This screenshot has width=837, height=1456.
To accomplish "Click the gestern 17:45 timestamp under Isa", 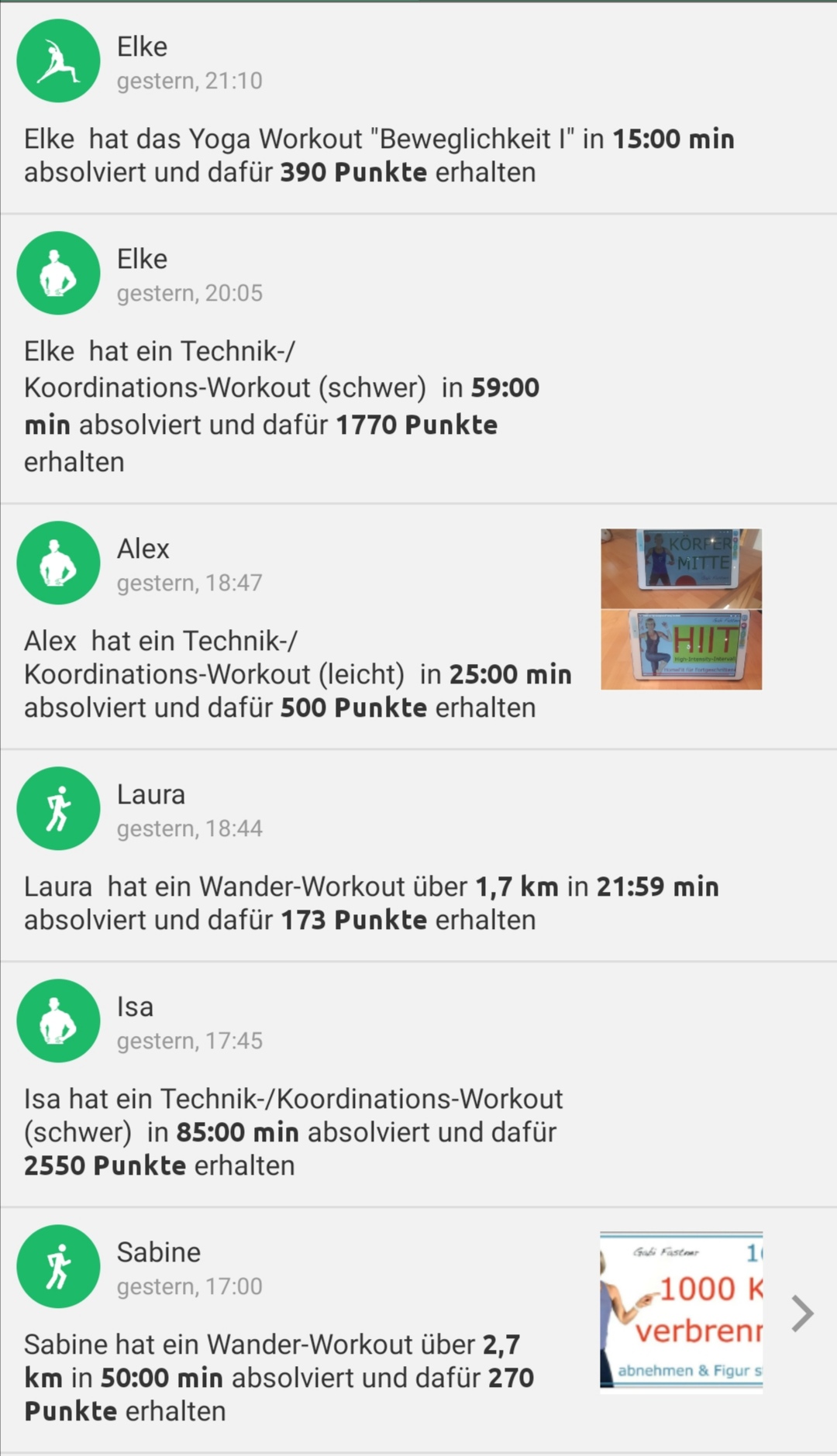I will coord(189,1041).
